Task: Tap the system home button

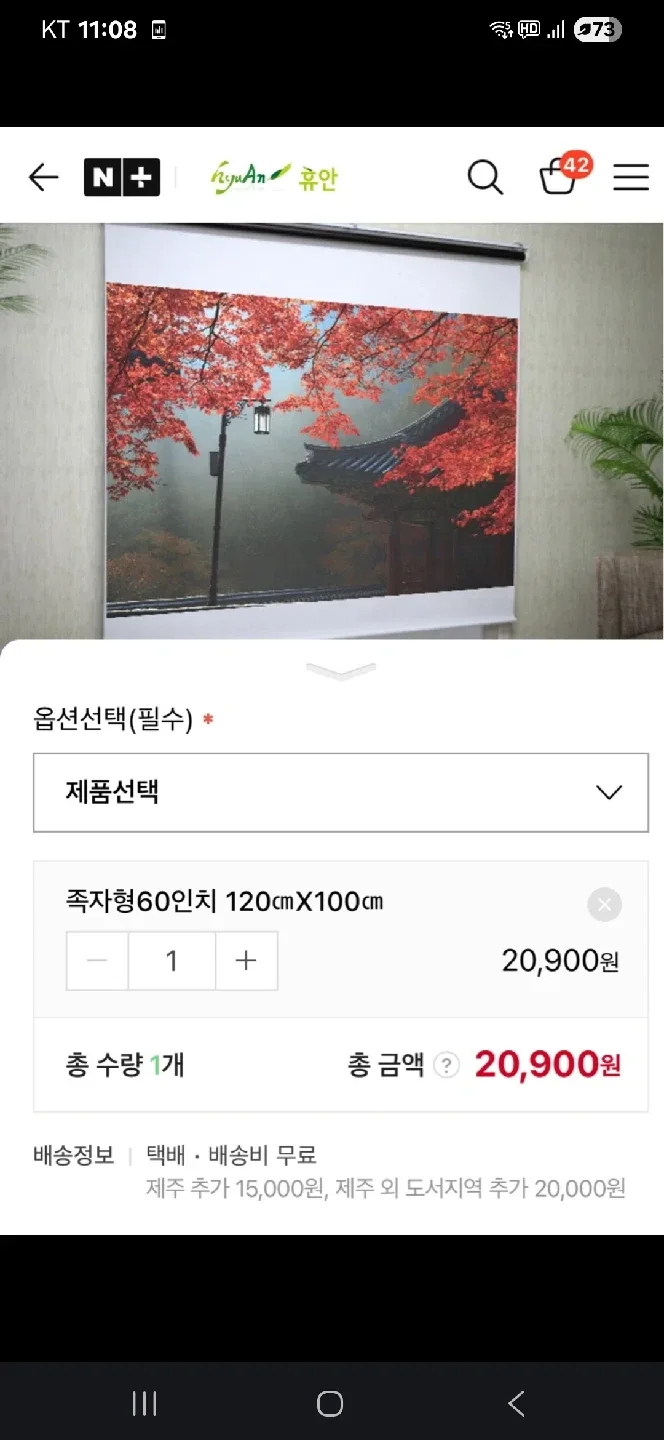Action: click(x=330, y=1404)
